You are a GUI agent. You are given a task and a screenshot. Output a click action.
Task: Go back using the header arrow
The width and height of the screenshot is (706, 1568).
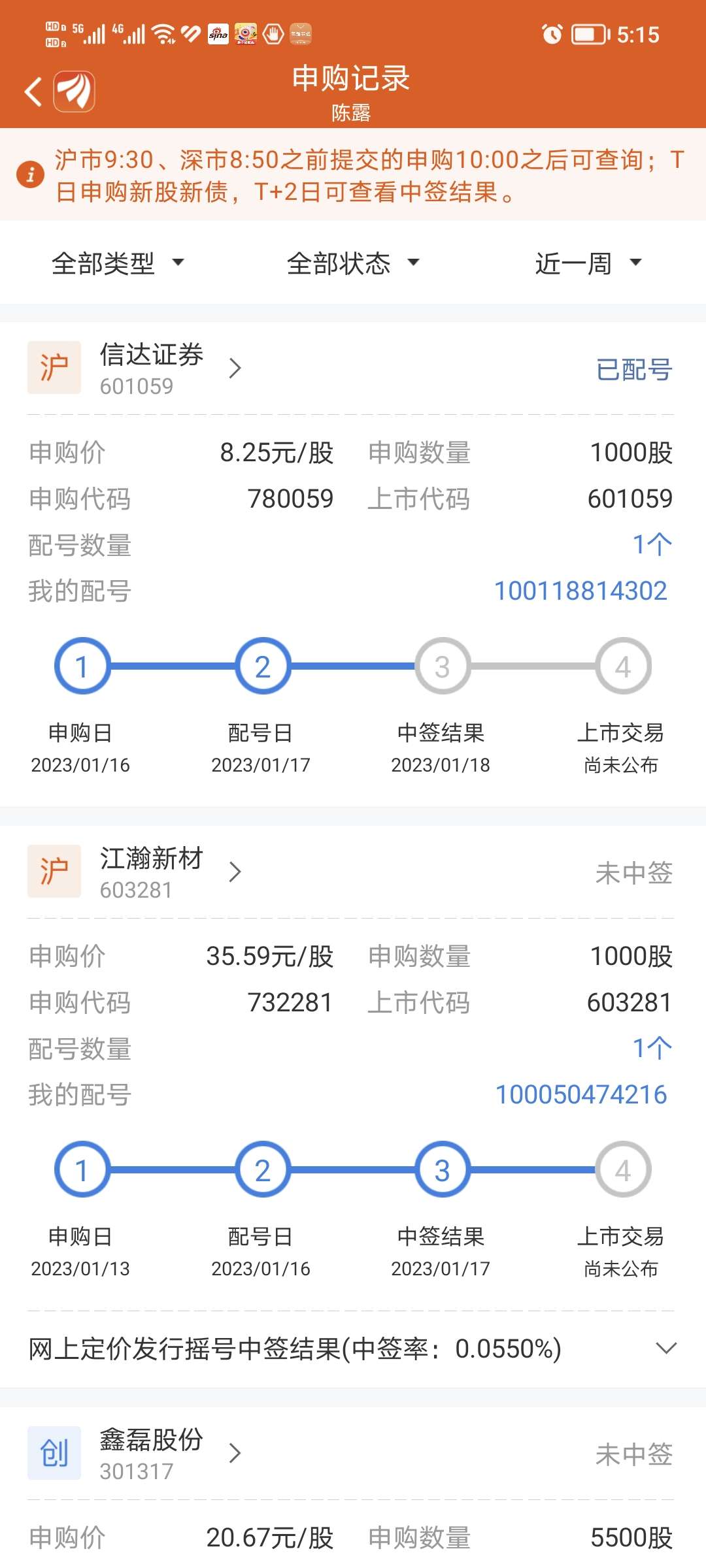click(x=33, y=91)
